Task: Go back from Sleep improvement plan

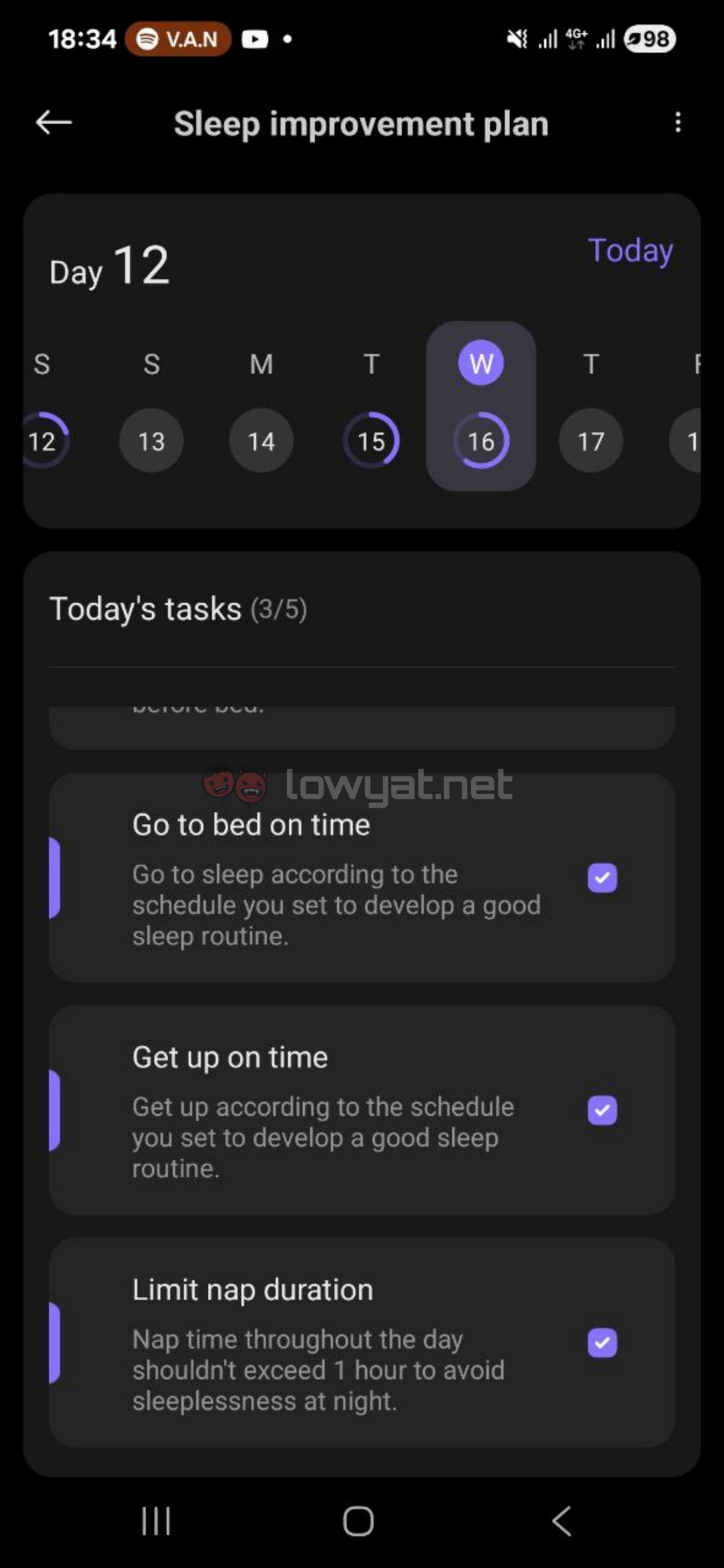Action: pos(54,123)
